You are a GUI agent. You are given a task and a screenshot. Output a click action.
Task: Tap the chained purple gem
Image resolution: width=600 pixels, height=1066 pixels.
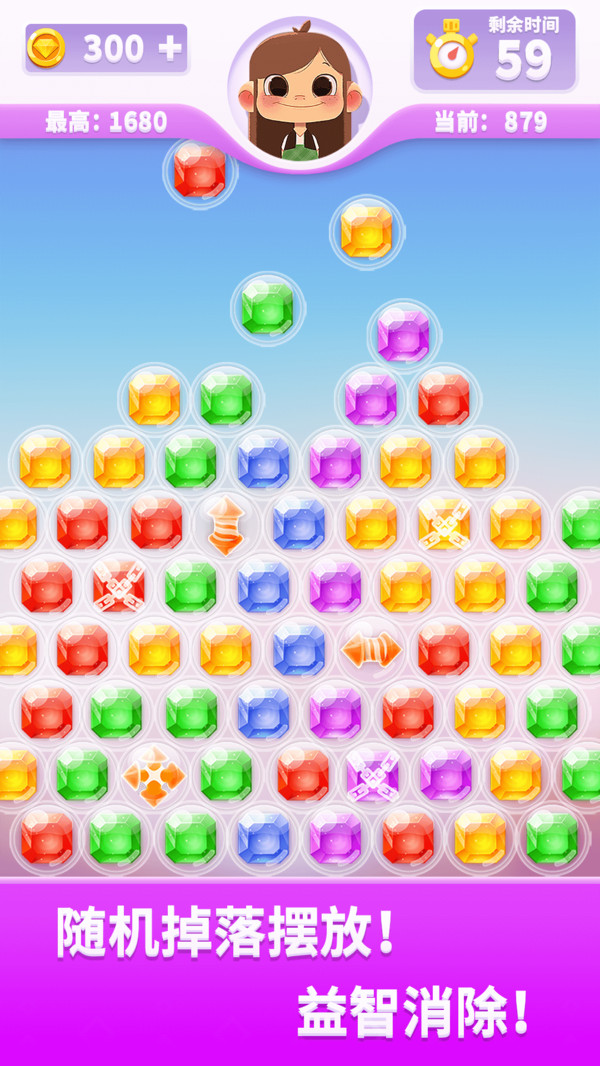coord(373,775)
